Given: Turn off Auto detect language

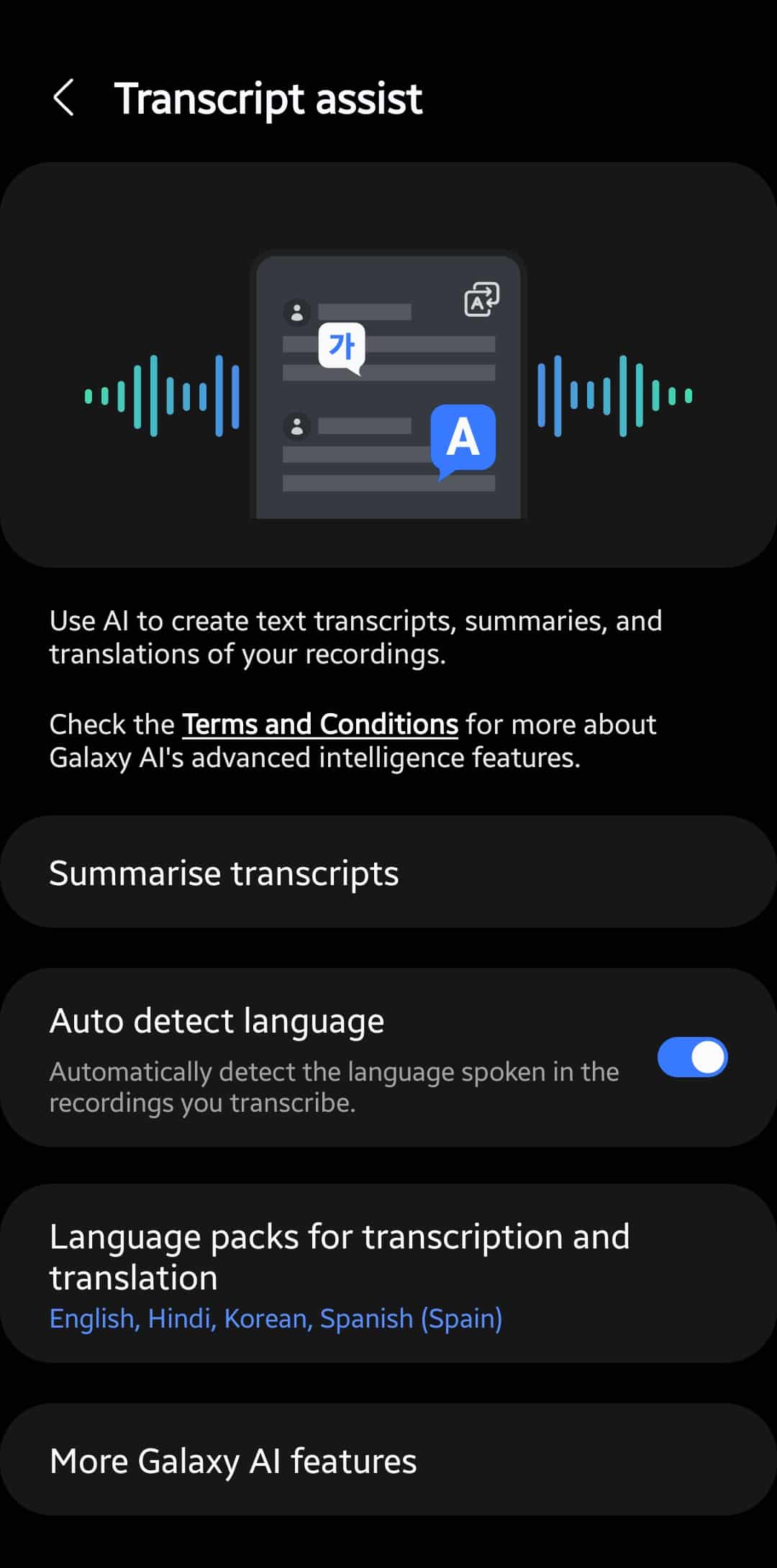Looking at the screenshot, I should (692, 1057).
